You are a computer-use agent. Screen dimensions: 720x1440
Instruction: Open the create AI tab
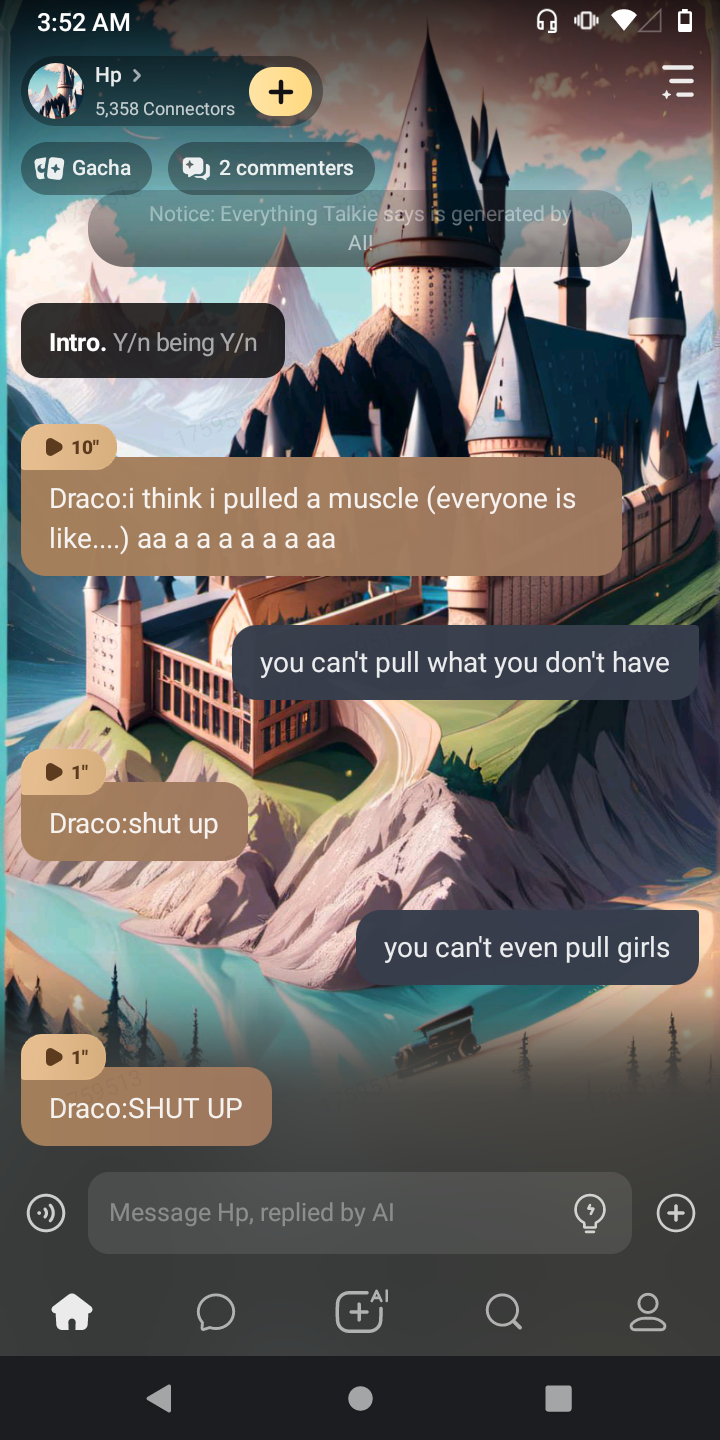pos(360,1312)
